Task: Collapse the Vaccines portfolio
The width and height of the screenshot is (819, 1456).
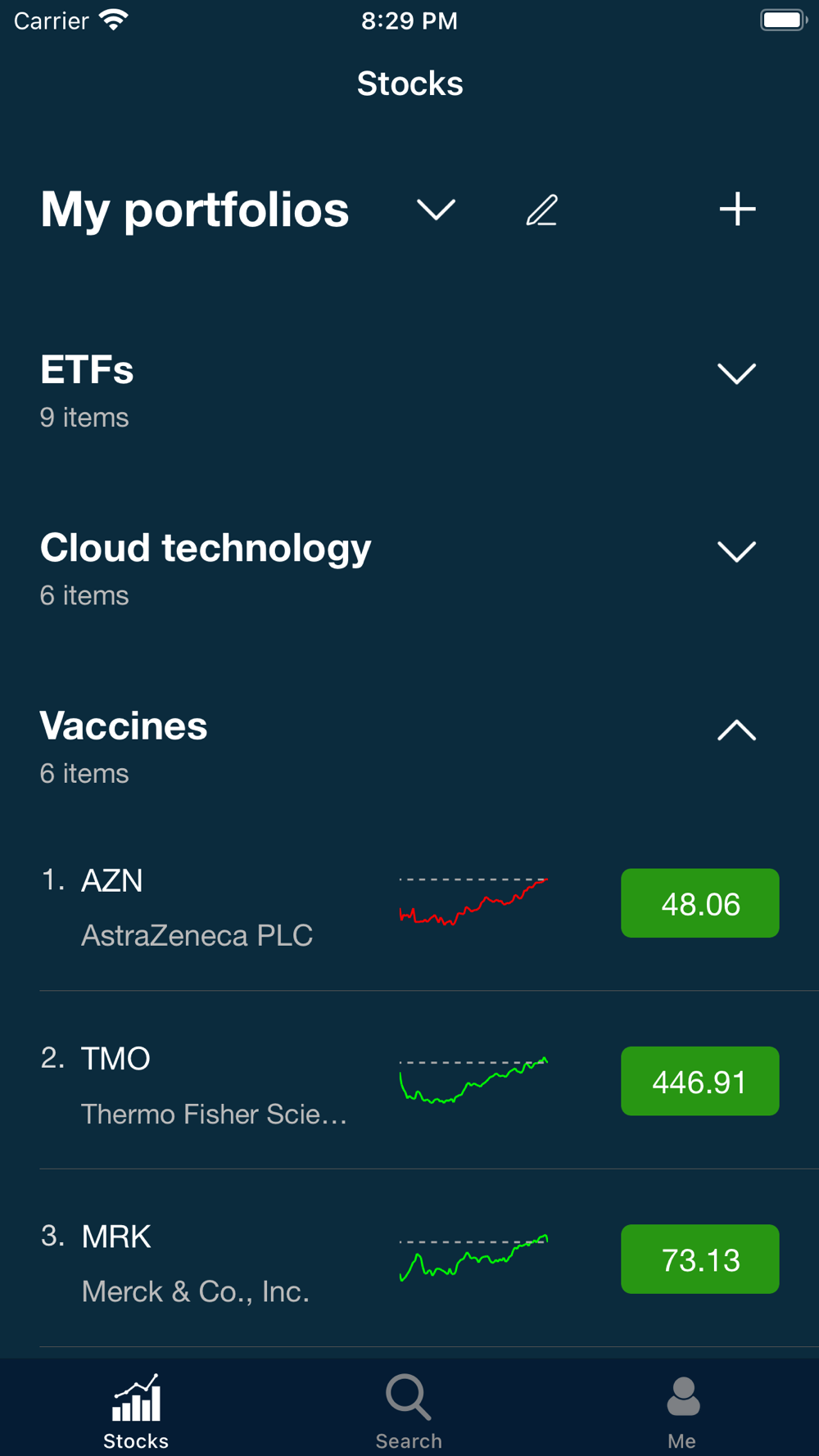Action: click(x=736, y=730)
